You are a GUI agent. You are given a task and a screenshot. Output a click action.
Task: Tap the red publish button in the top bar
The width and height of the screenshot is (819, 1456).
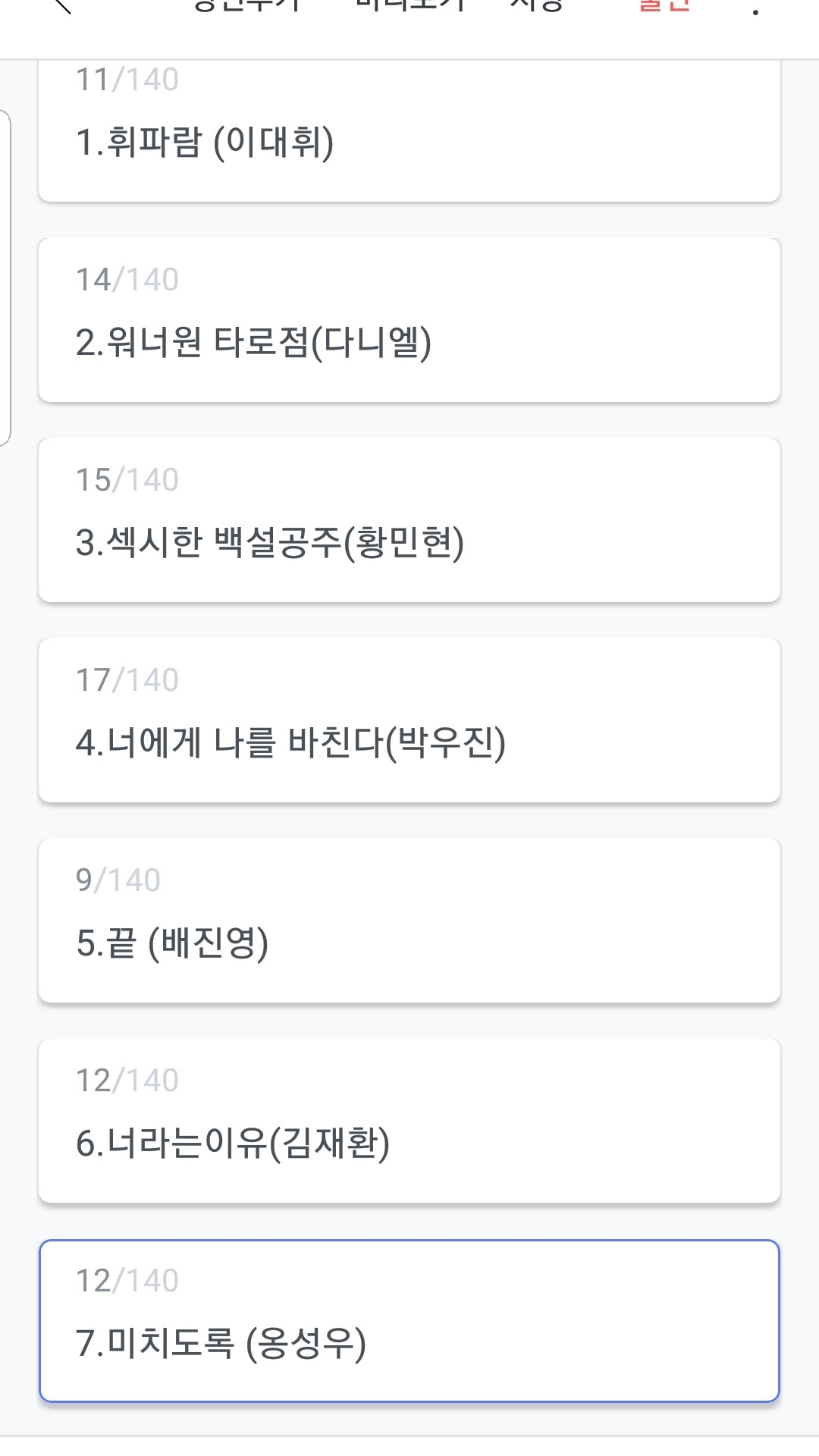[665, 6]
